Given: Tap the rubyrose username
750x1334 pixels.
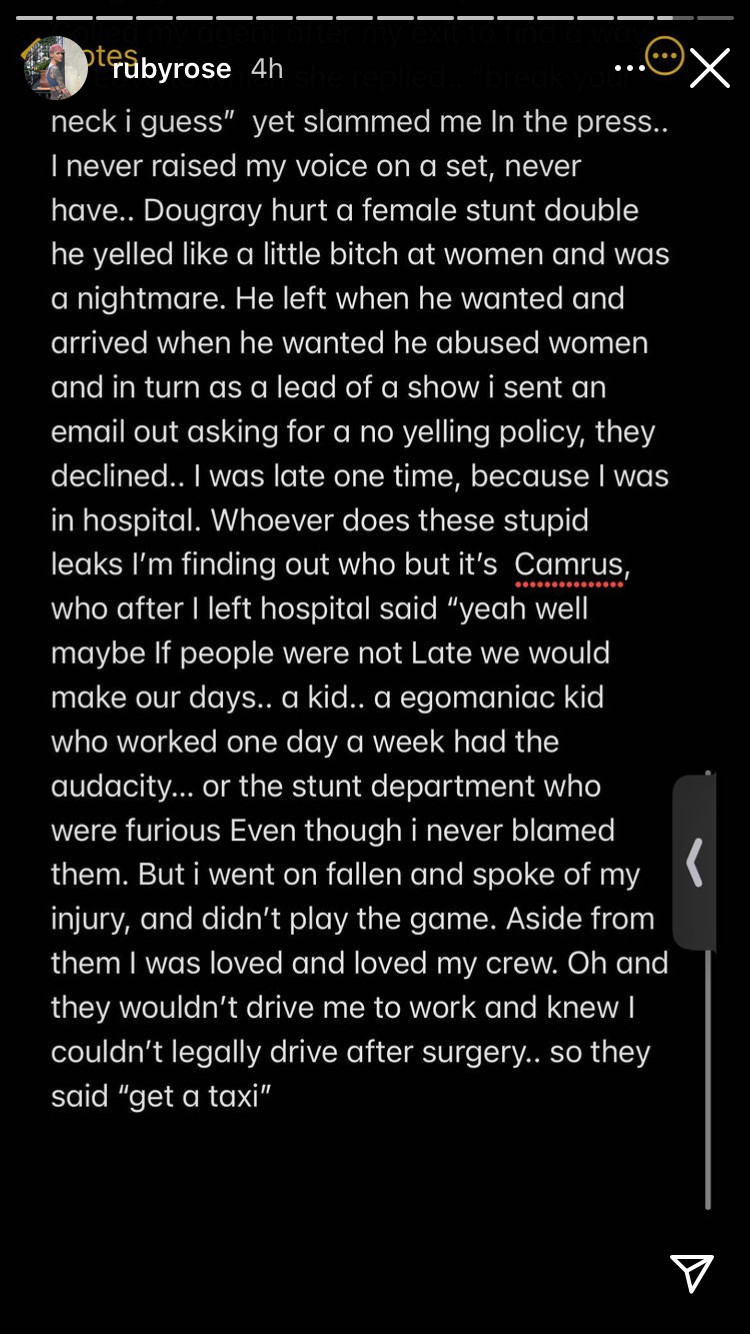Looking at the screenshot, I should tap(171, 68).
